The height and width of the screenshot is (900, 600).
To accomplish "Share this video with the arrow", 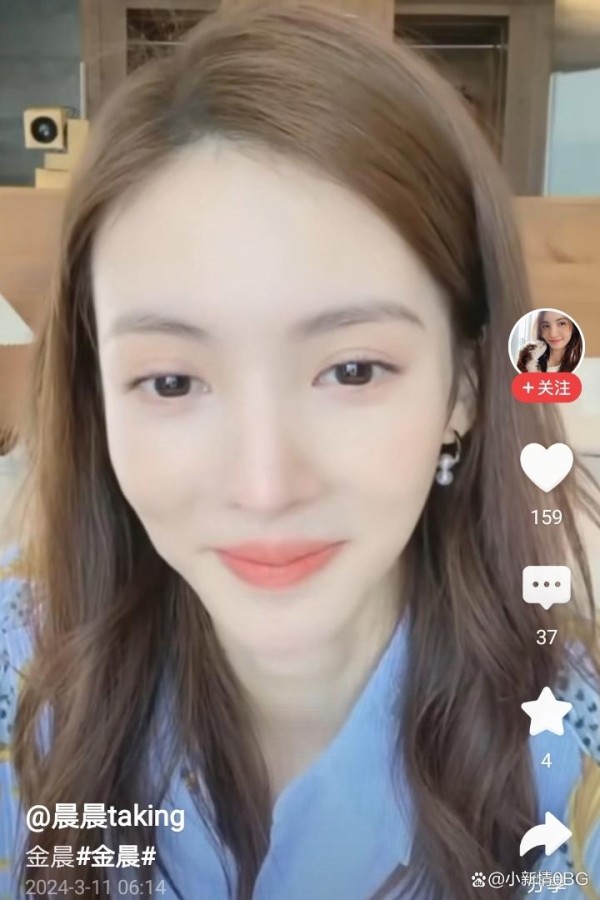I will (545, 836).
